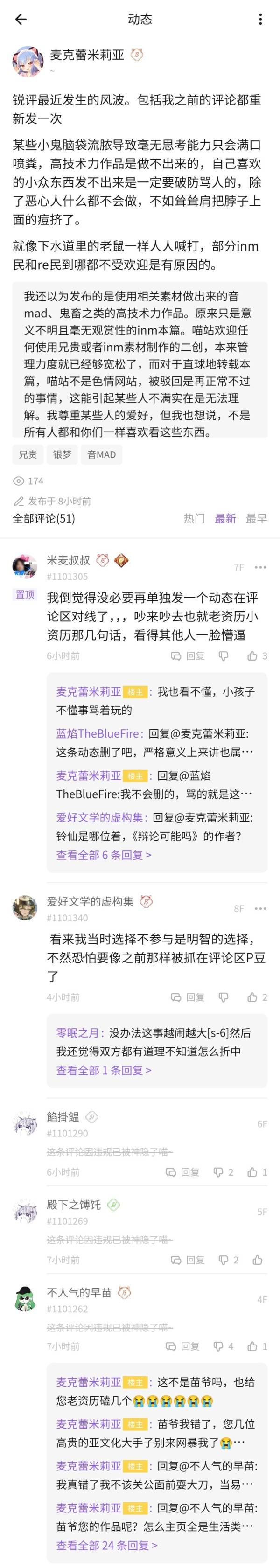Switch comment sorting to 最早
Screen dimensions: 280x1568
(x=256, y=519)
